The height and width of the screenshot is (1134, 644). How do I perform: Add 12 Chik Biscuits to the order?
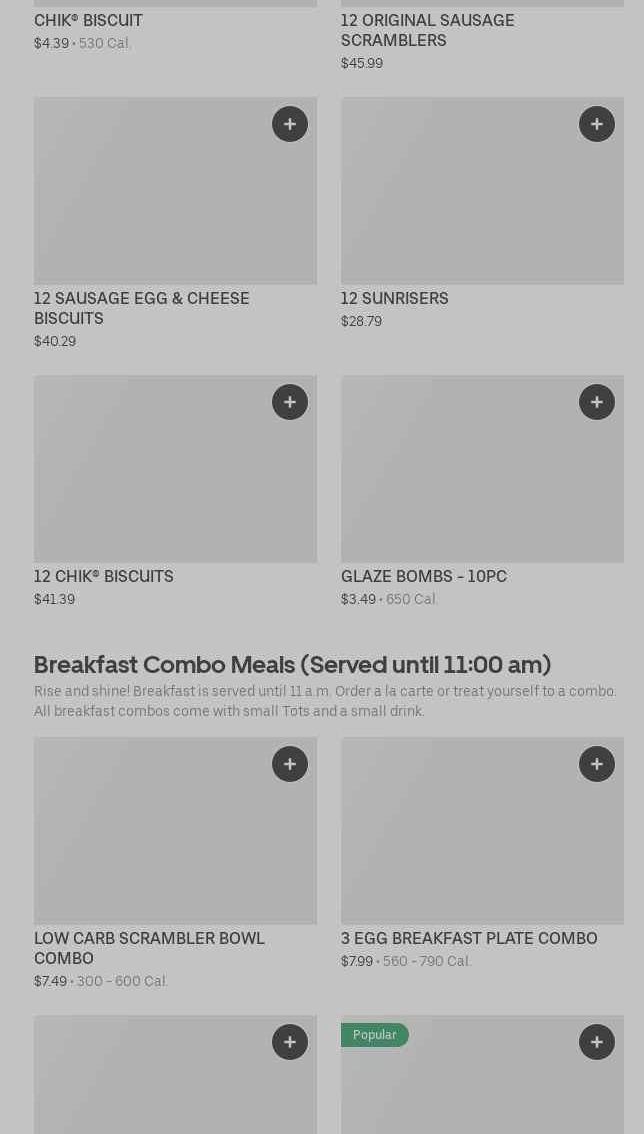tap(290, 402)
